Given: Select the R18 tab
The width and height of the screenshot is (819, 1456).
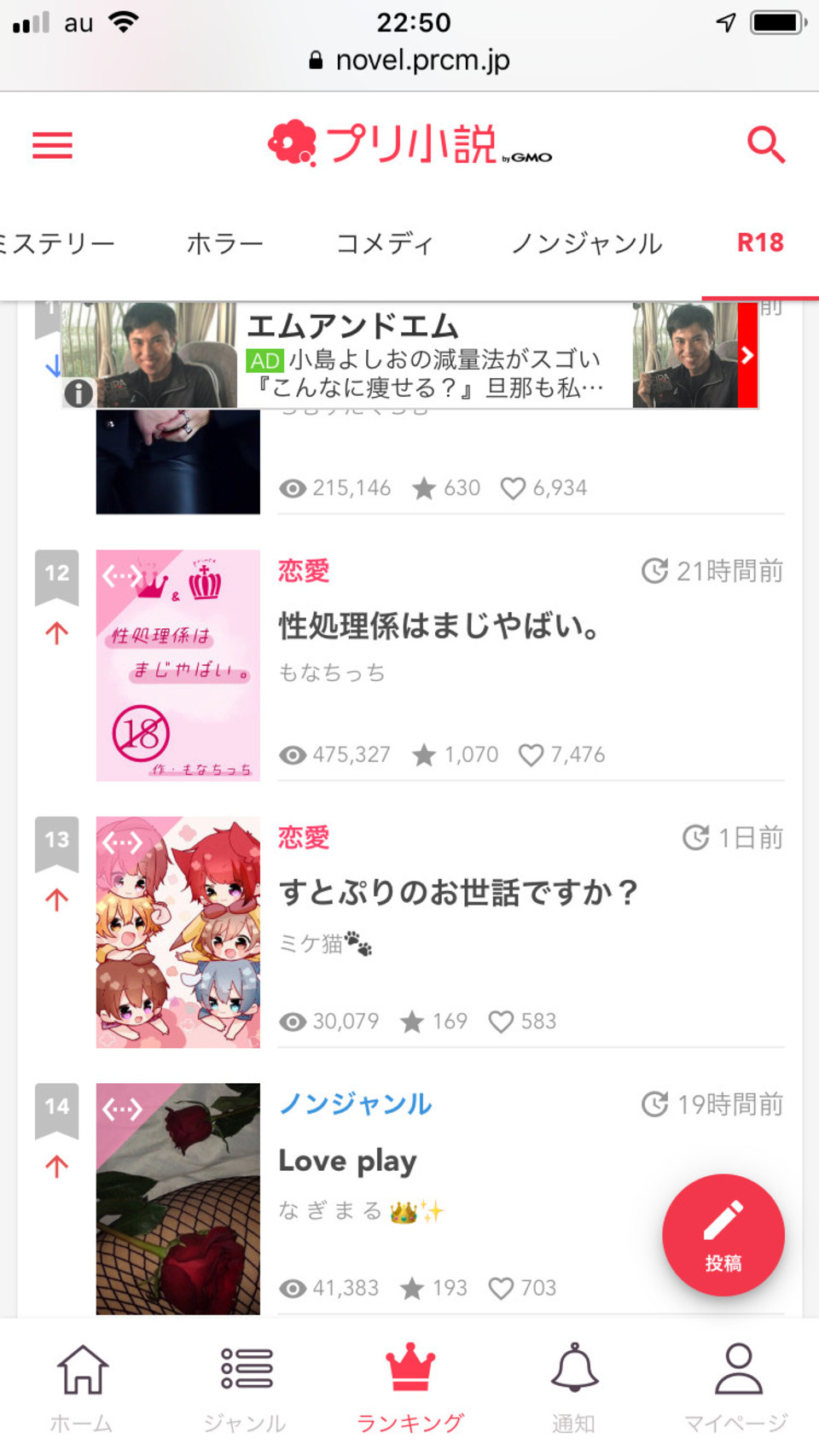Looking at the screenshot, I should [x=760, y=243].
